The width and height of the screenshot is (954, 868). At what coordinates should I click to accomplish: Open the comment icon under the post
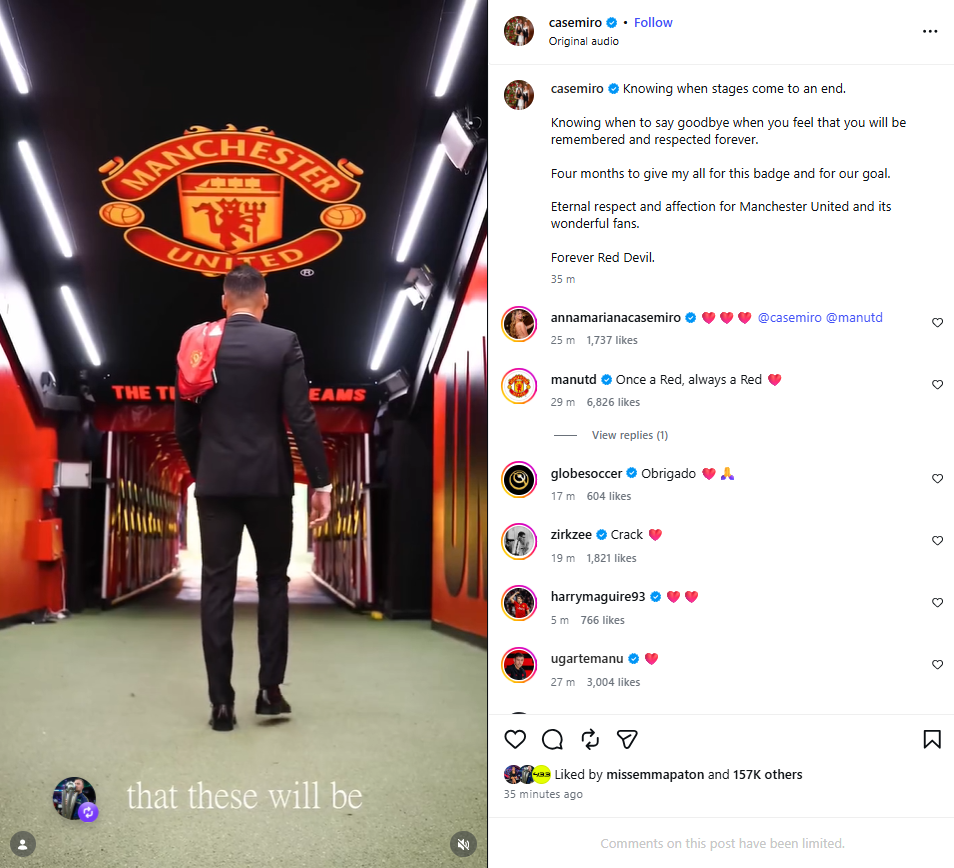[x=552, y=739]
